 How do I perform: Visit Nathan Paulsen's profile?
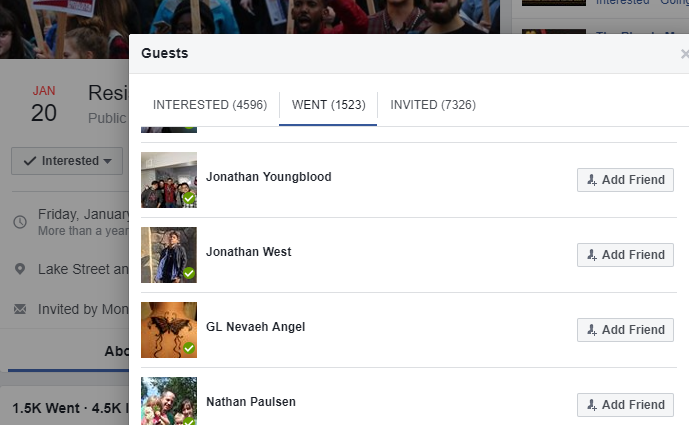pos(250,402)
